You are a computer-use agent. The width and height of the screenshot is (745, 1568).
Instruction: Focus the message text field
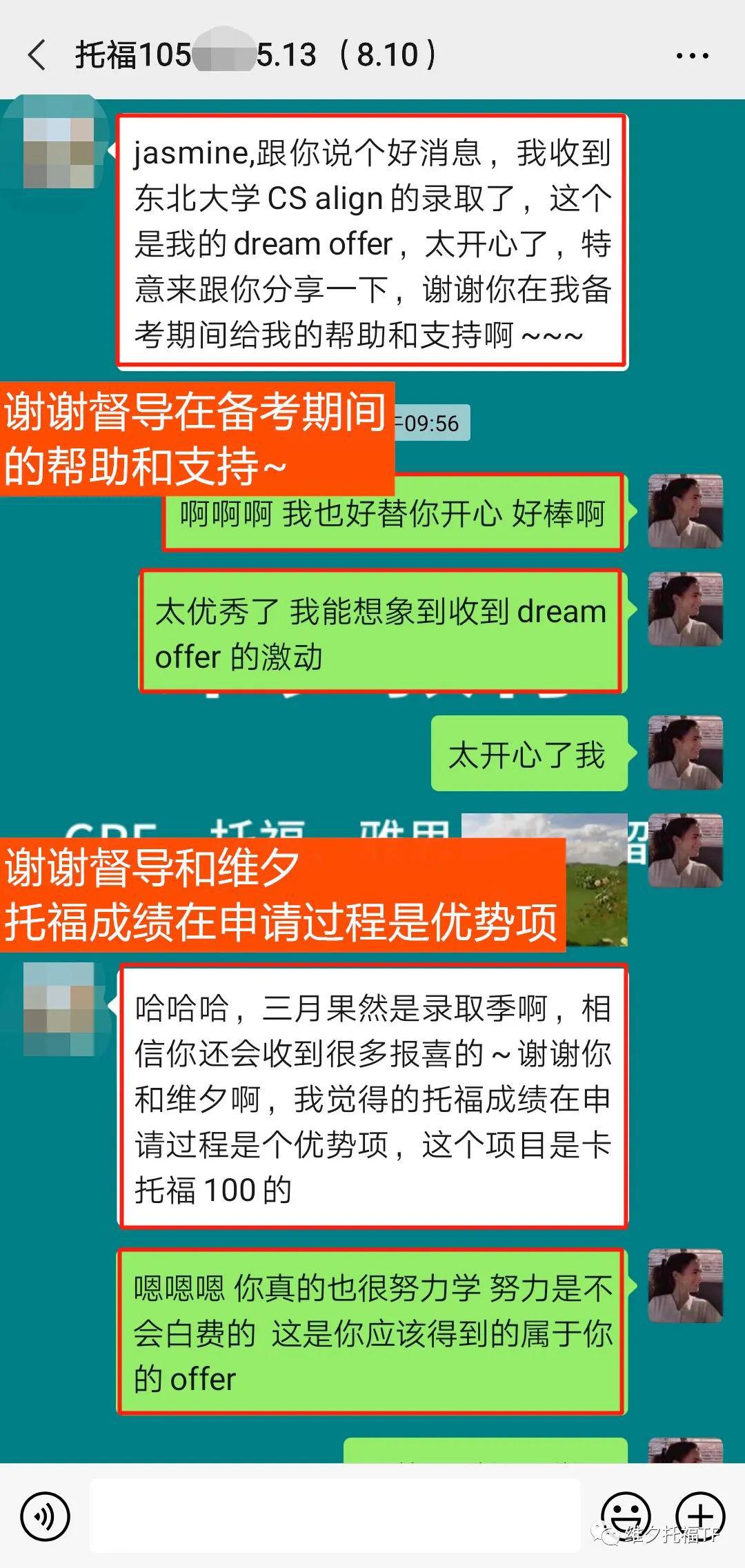335,1516
